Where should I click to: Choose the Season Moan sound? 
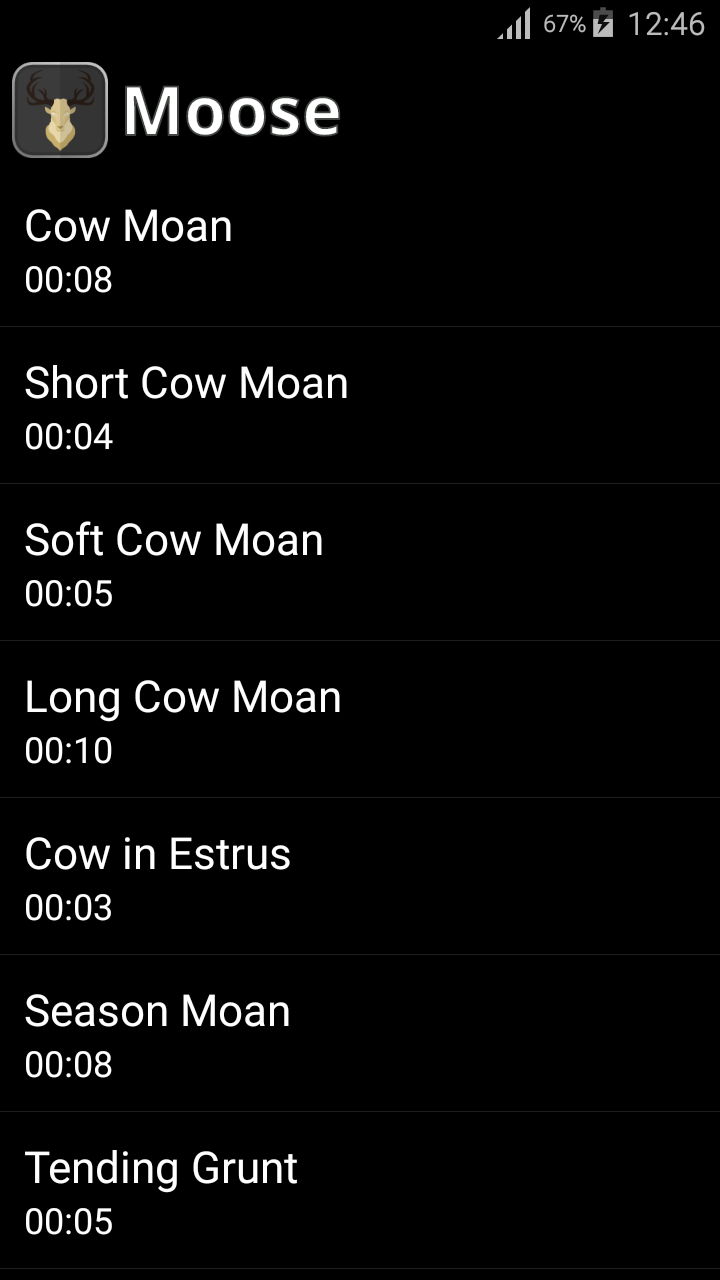click(x=360, y=1035)
